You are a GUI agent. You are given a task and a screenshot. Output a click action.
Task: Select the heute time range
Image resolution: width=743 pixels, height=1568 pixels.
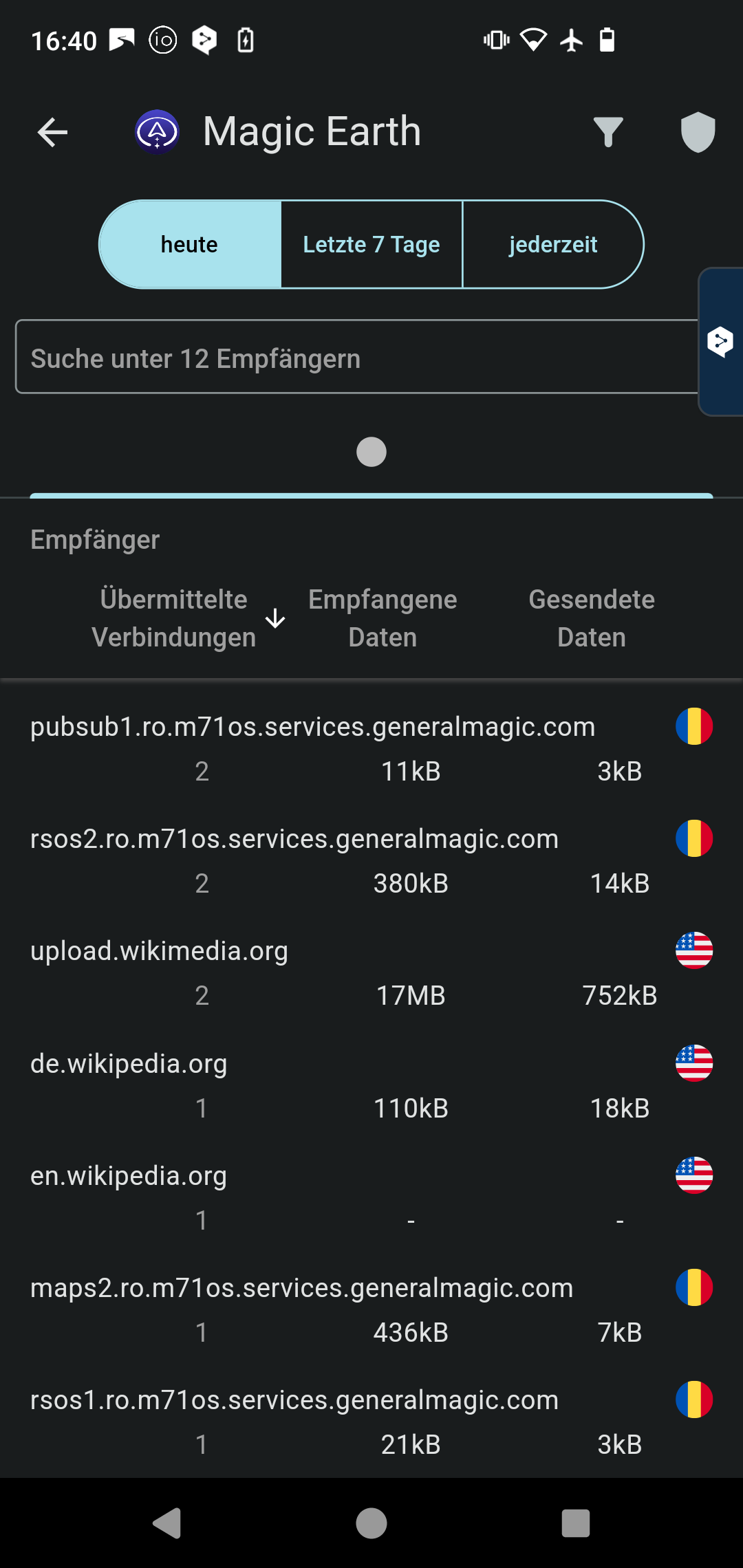pos(190,245)
